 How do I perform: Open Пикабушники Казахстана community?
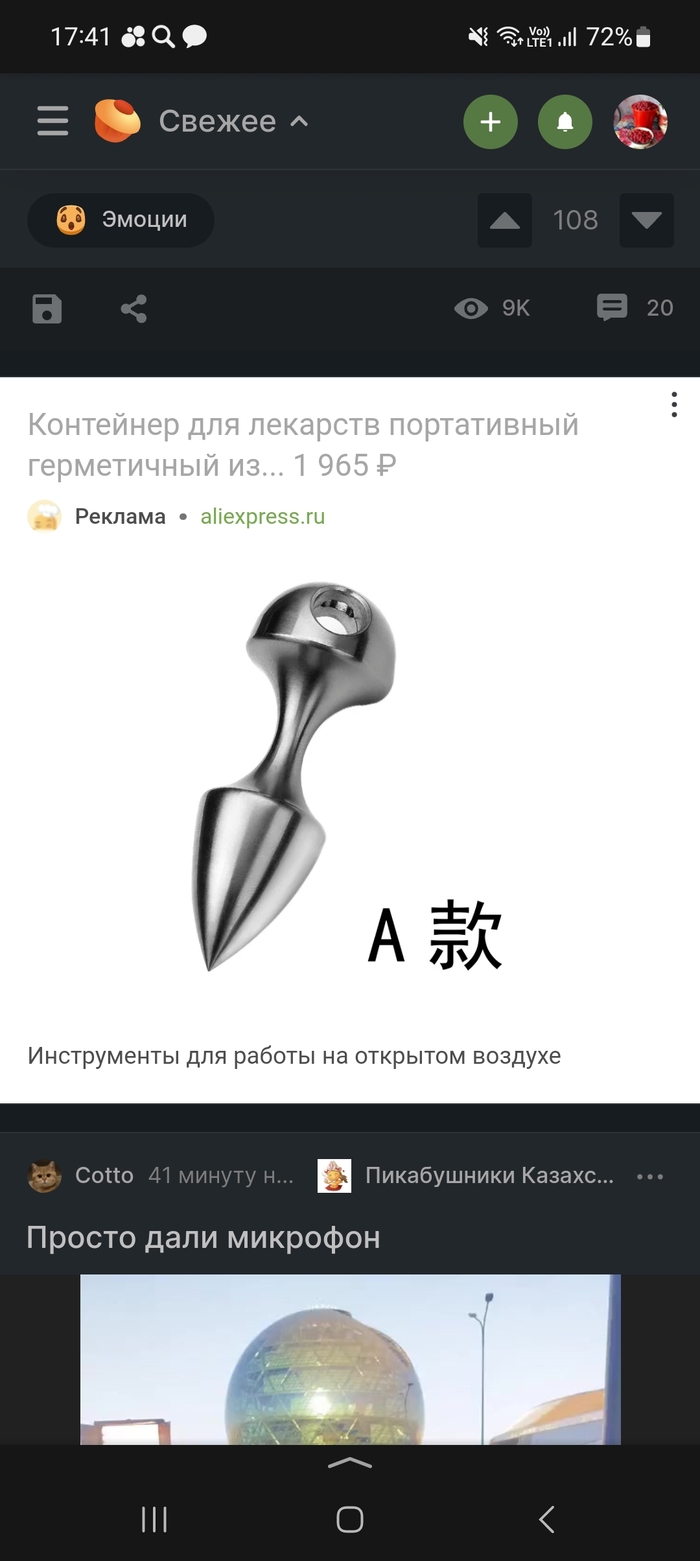click(x=488, y=1175)
